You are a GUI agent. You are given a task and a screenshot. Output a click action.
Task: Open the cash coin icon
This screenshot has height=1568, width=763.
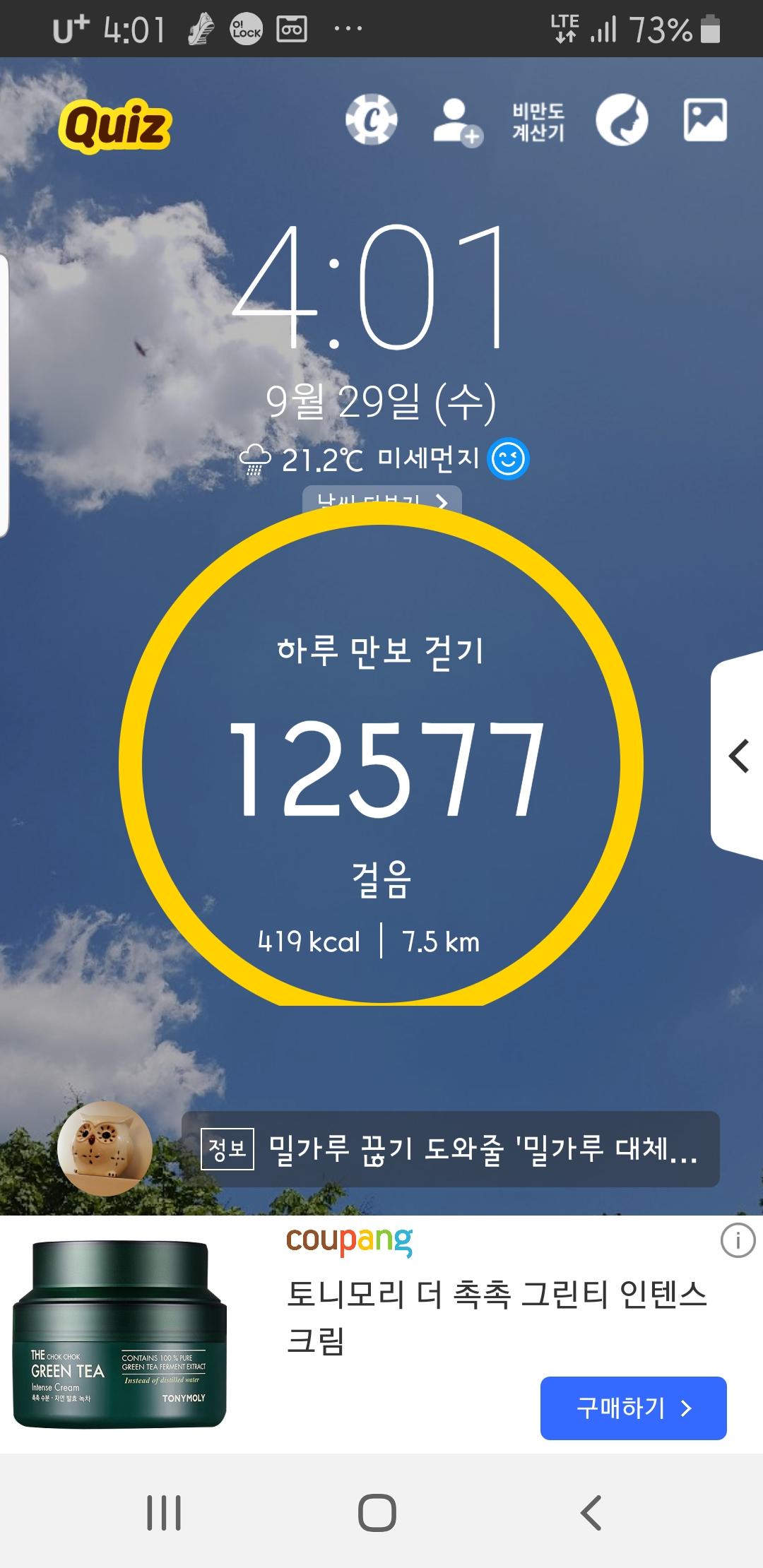372,120
